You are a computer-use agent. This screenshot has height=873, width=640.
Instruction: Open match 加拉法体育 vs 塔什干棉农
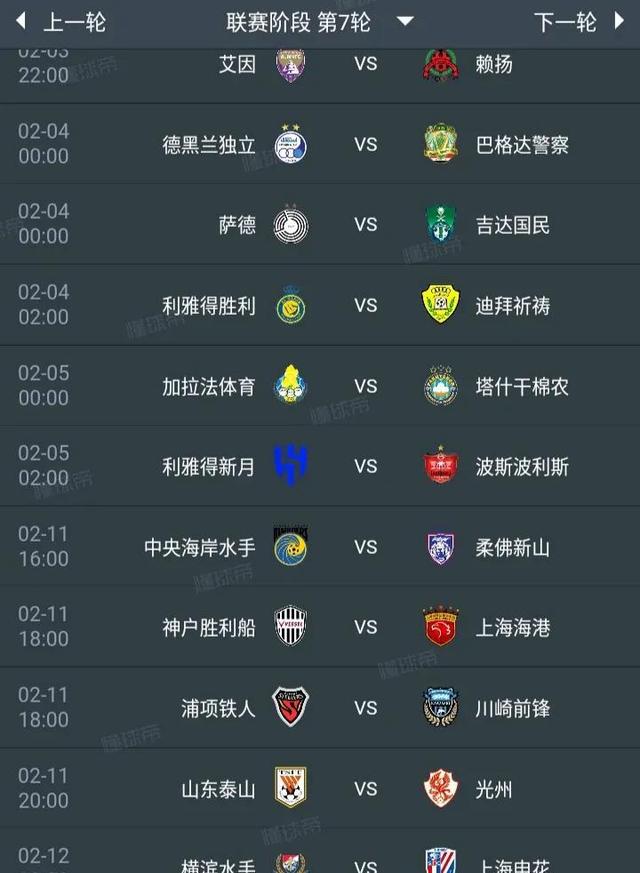point(365,386)
